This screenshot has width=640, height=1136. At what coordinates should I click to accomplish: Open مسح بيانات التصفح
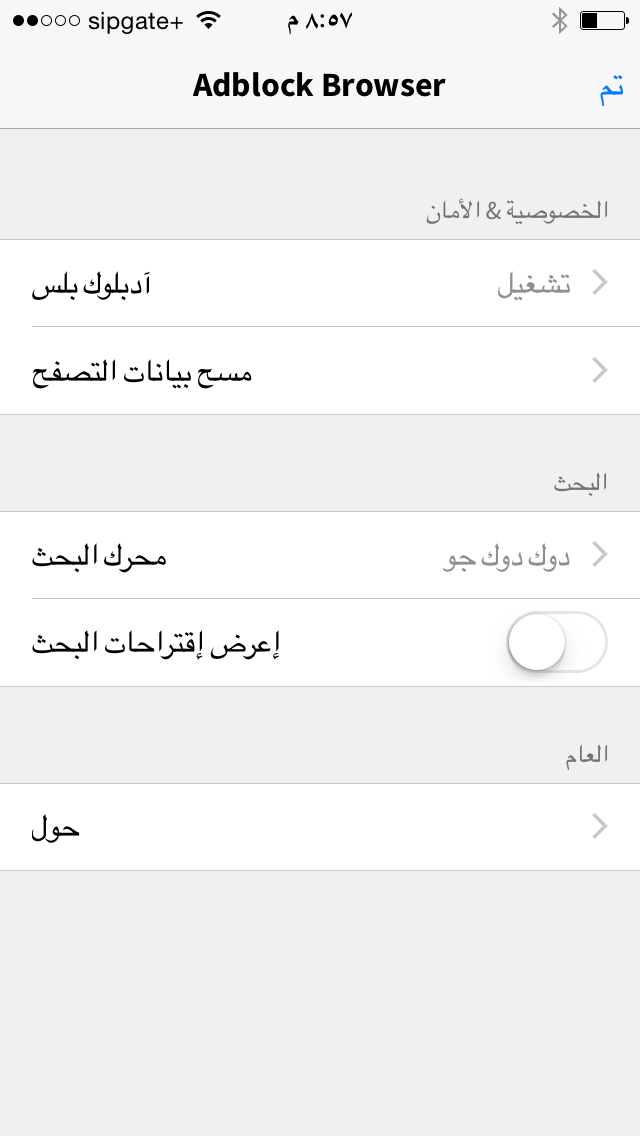click(320, 371)
